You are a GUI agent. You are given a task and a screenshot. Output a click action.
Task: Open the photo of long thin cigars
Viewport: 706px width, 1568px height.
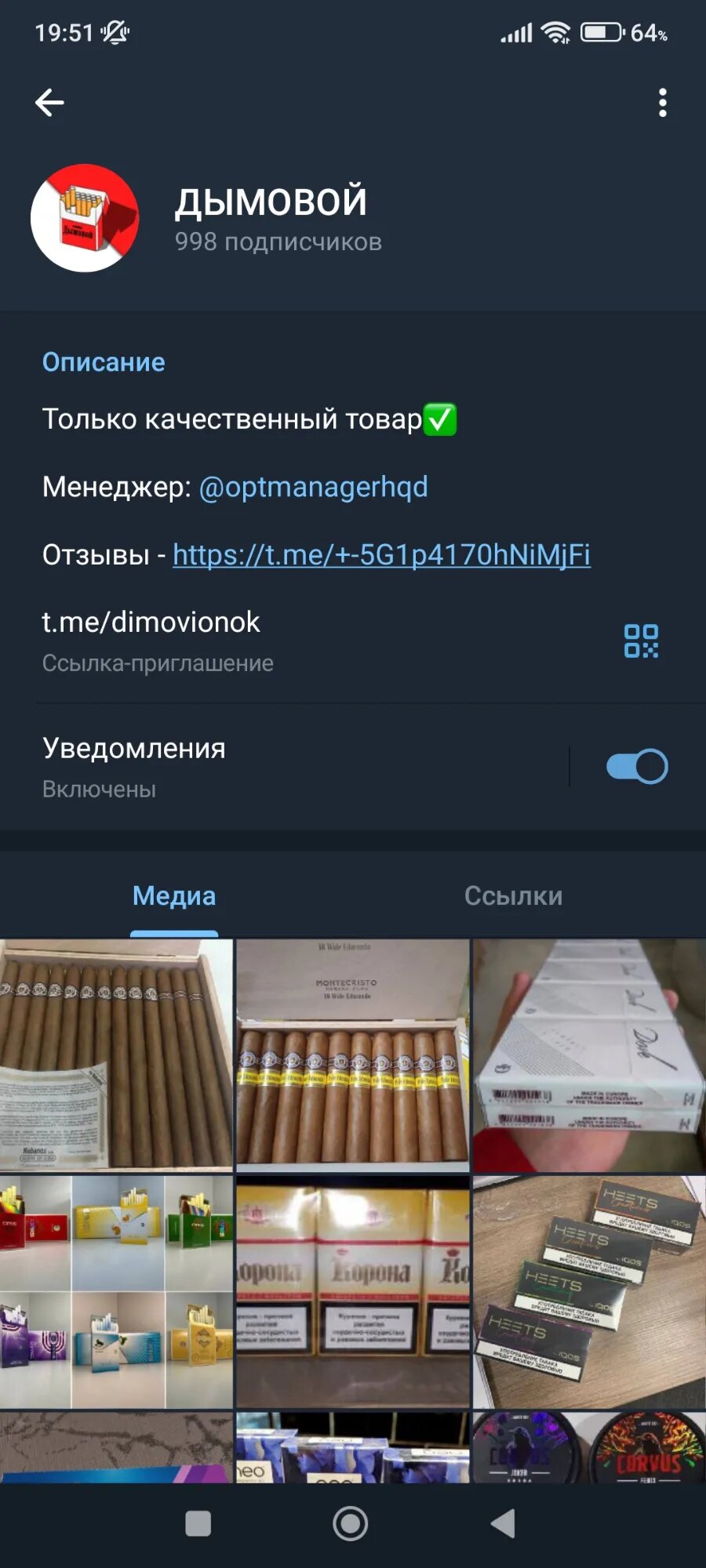(x=116, y=1054)
